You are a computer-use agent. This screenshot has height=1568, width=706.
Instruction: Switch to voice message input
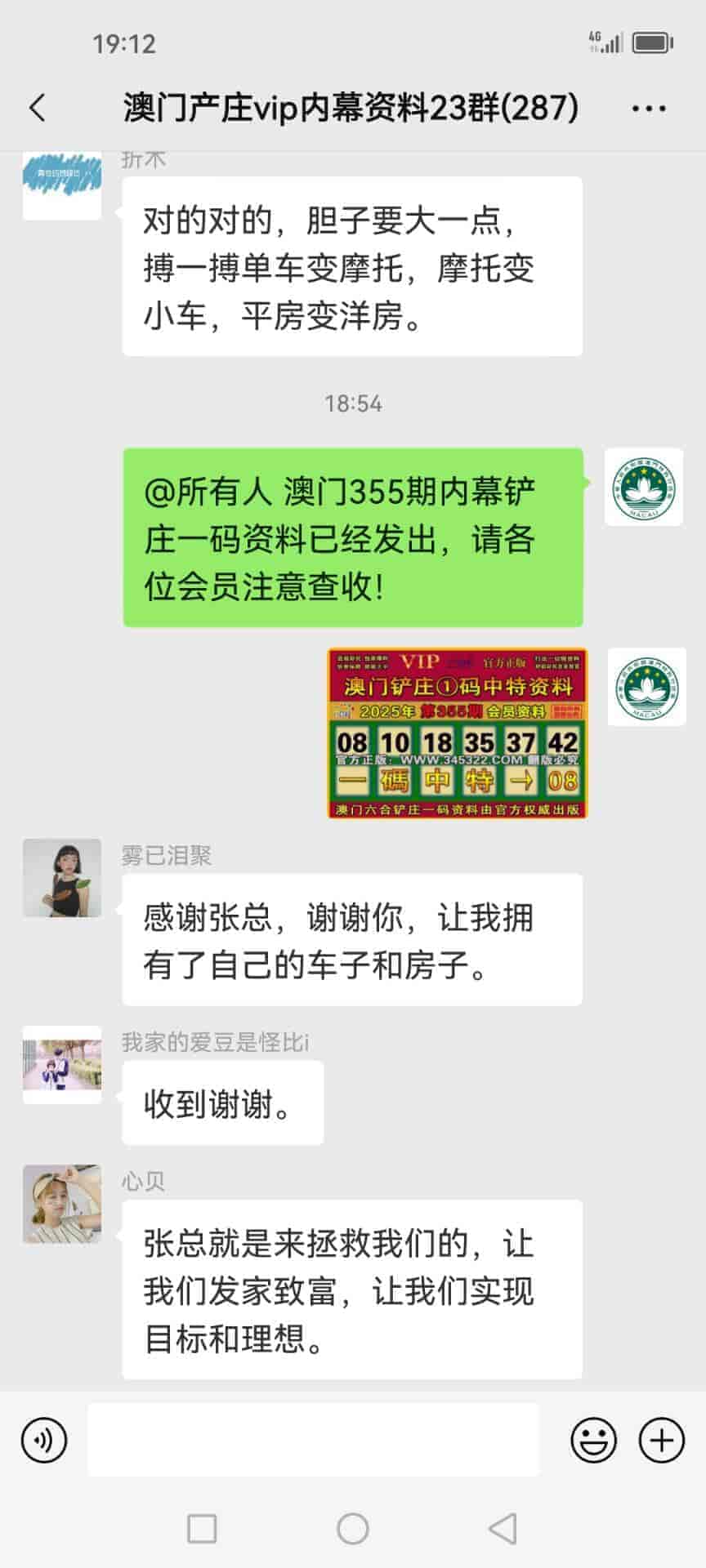point(44,1441)
